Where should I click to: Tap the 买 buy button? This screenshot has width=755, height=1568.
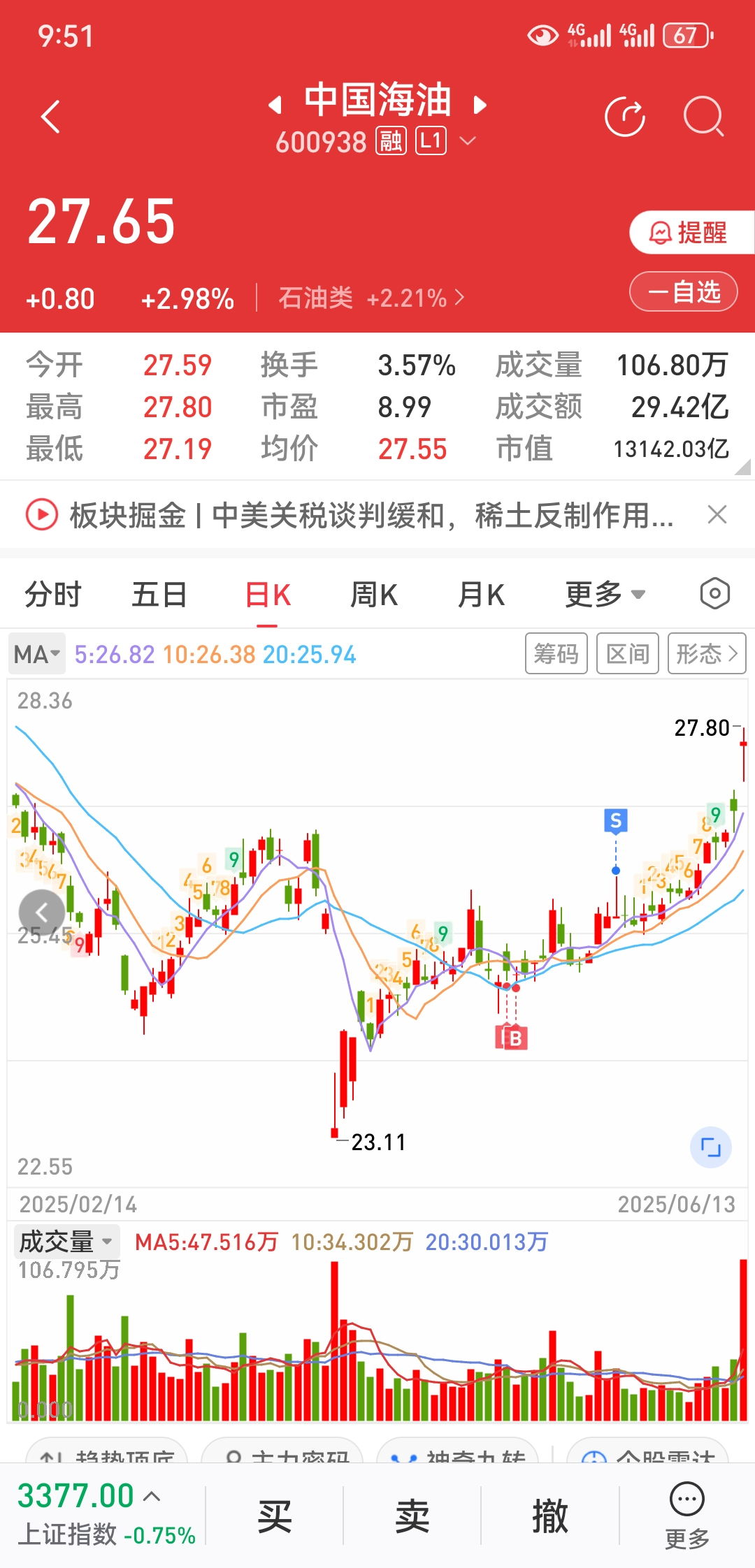tap(274, 1516)
